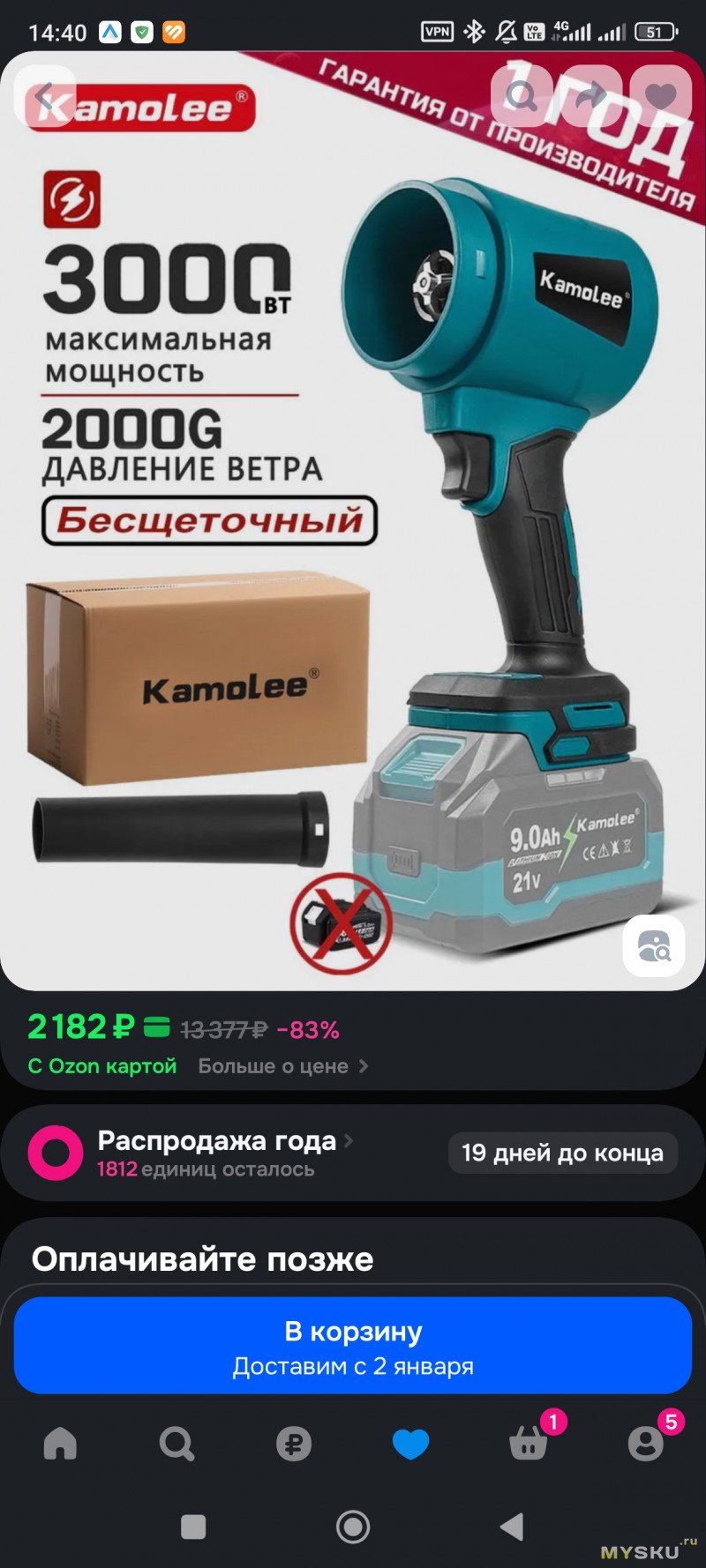Find similar items by image search
Image resolution: width=706 pixels, height=1568 pixels.
click(654, 946)
